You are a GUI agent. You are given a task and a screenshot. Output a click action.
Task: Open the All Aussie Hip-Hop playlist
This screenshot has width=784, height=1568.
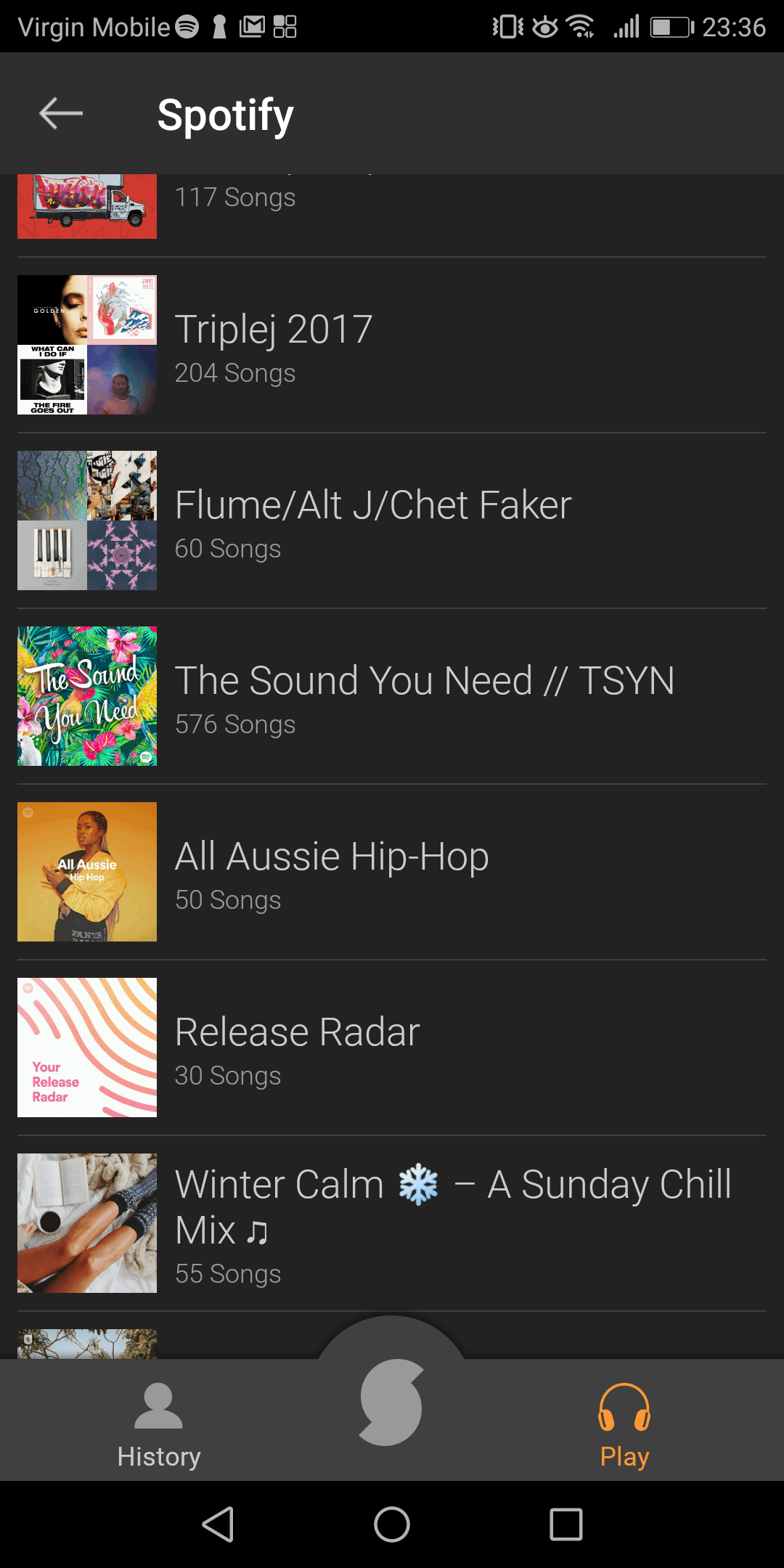point(392,872)
